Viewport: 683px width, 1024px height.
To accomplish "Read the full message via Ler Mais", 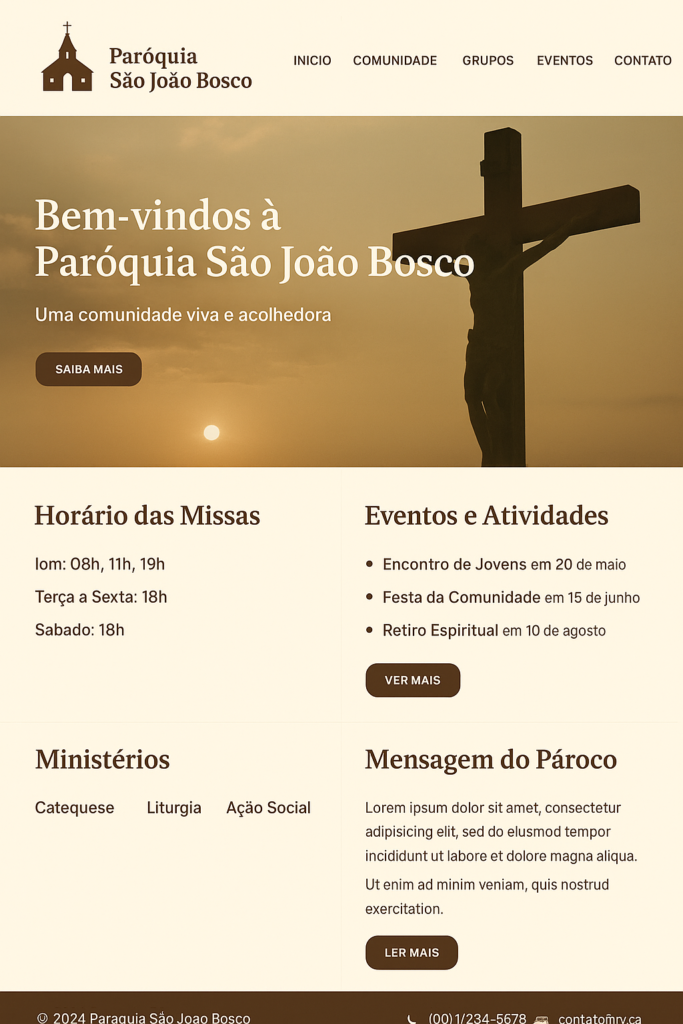I will coord(412,953).
